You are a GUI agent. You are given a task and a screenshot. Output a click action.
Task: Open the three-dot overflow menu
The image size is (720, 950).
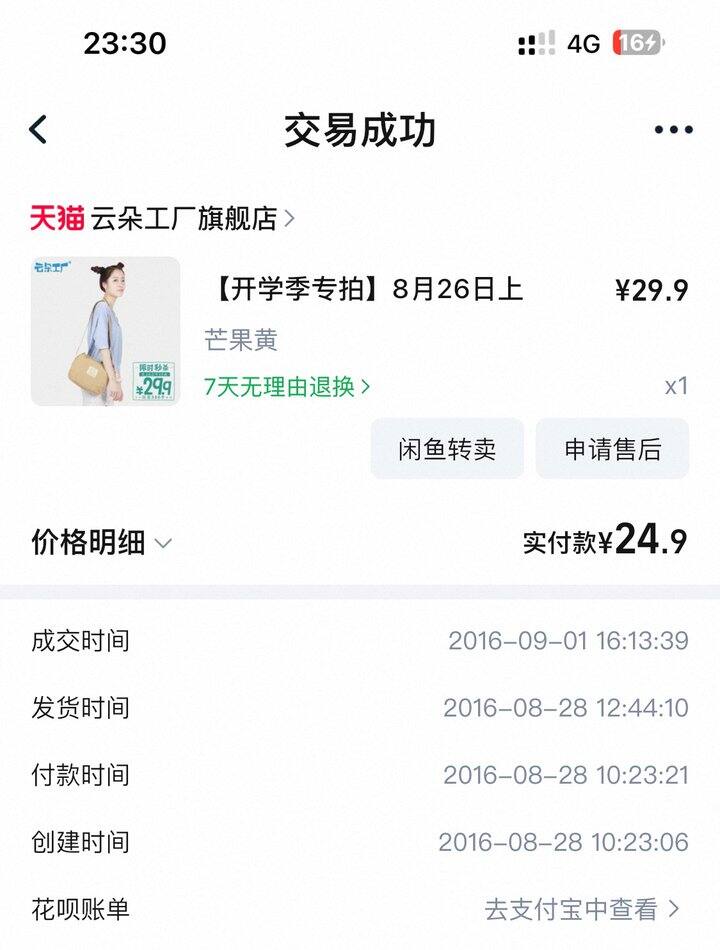(673, 130)
